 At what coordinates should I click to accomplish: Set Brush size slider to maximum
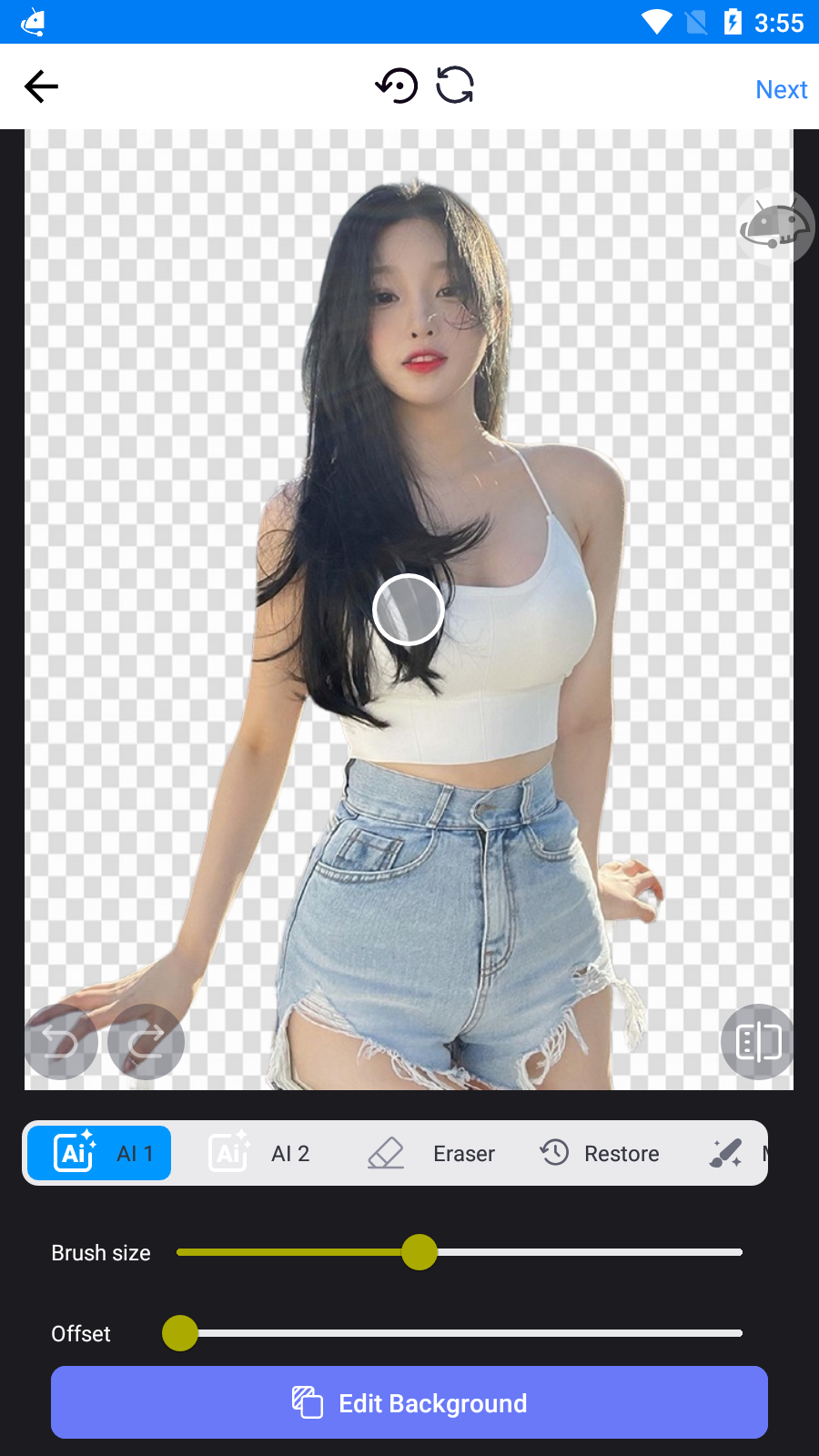click(741, 1252)
